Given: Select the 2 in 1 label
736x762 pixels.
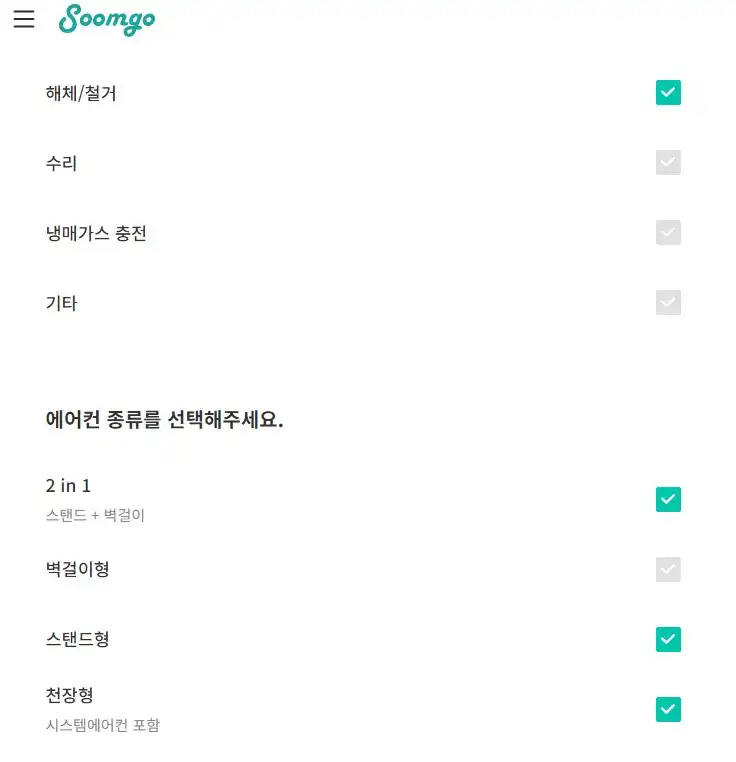Looking at the screenshot, I should coord(67,485).
